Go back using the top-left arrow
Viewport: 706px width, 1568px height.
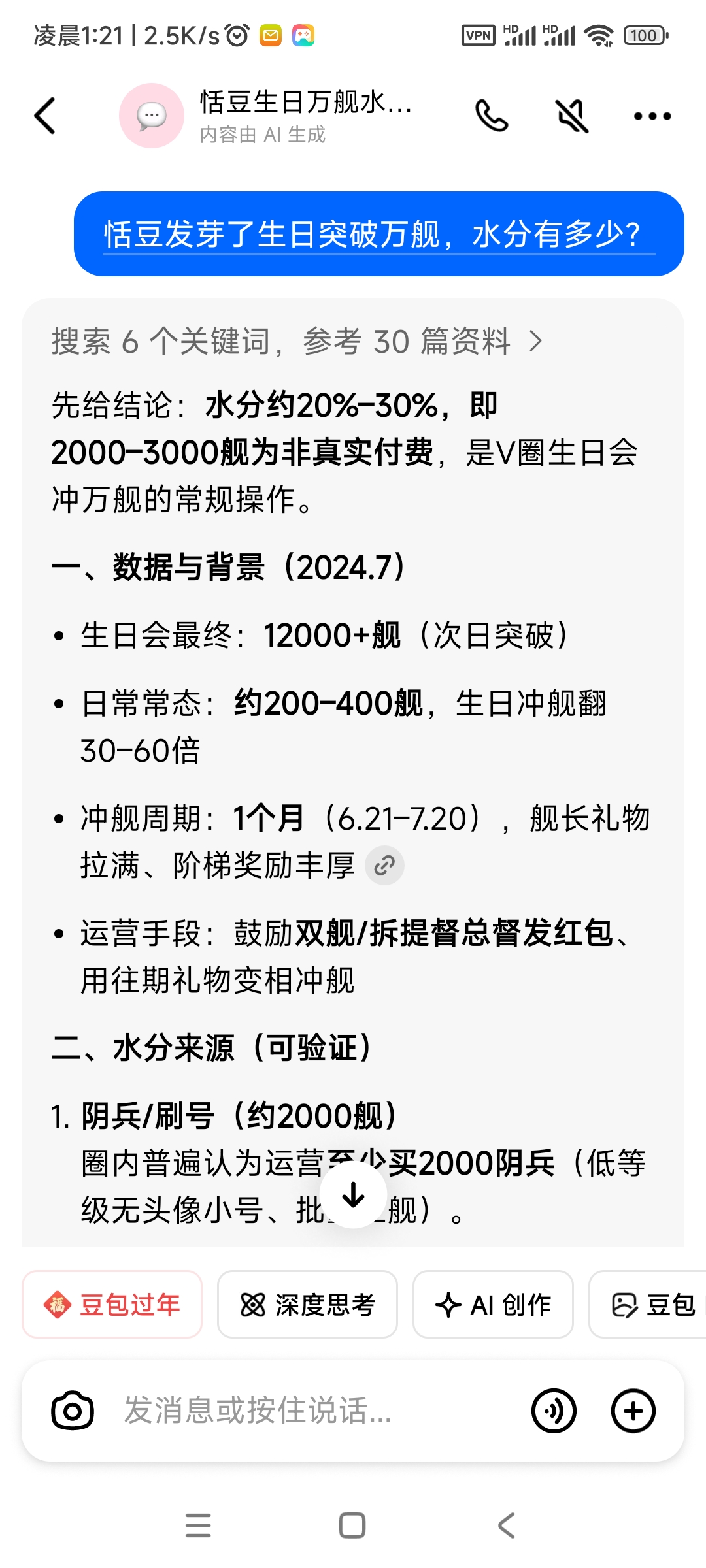[x=44, y=116]
